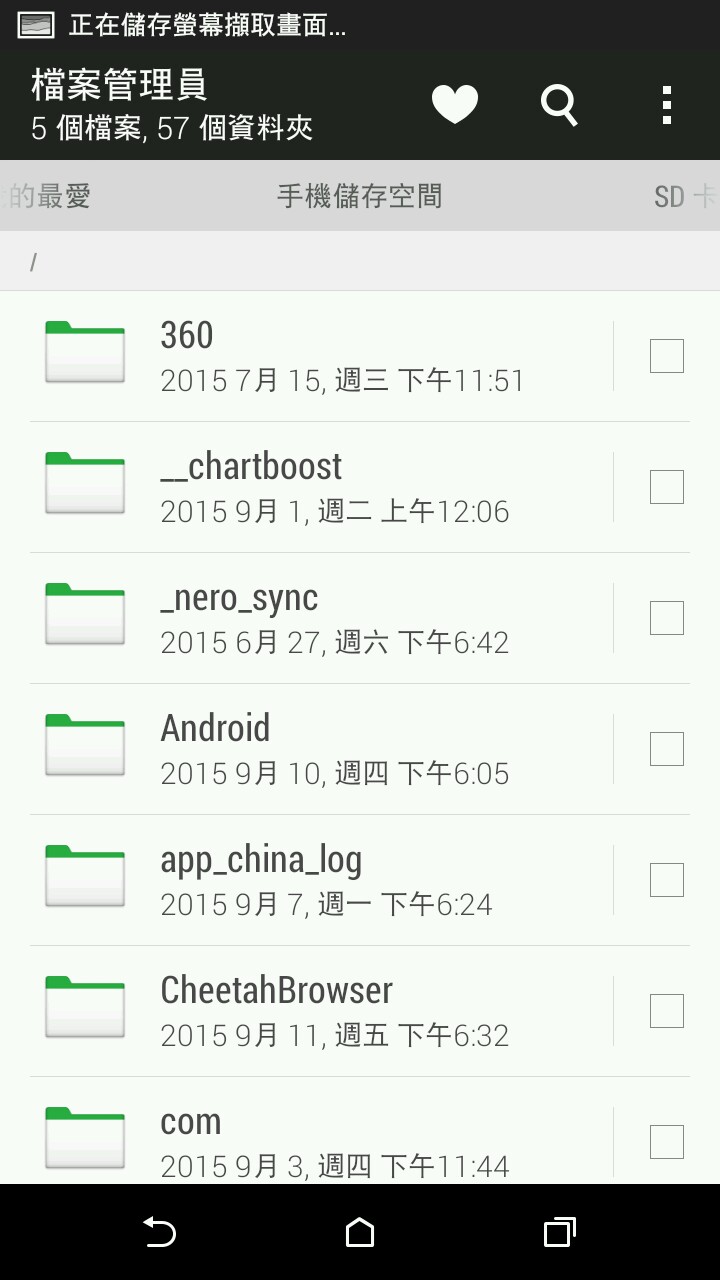
Task: Mark the Android folder checkbox
Action: point(667,749)
